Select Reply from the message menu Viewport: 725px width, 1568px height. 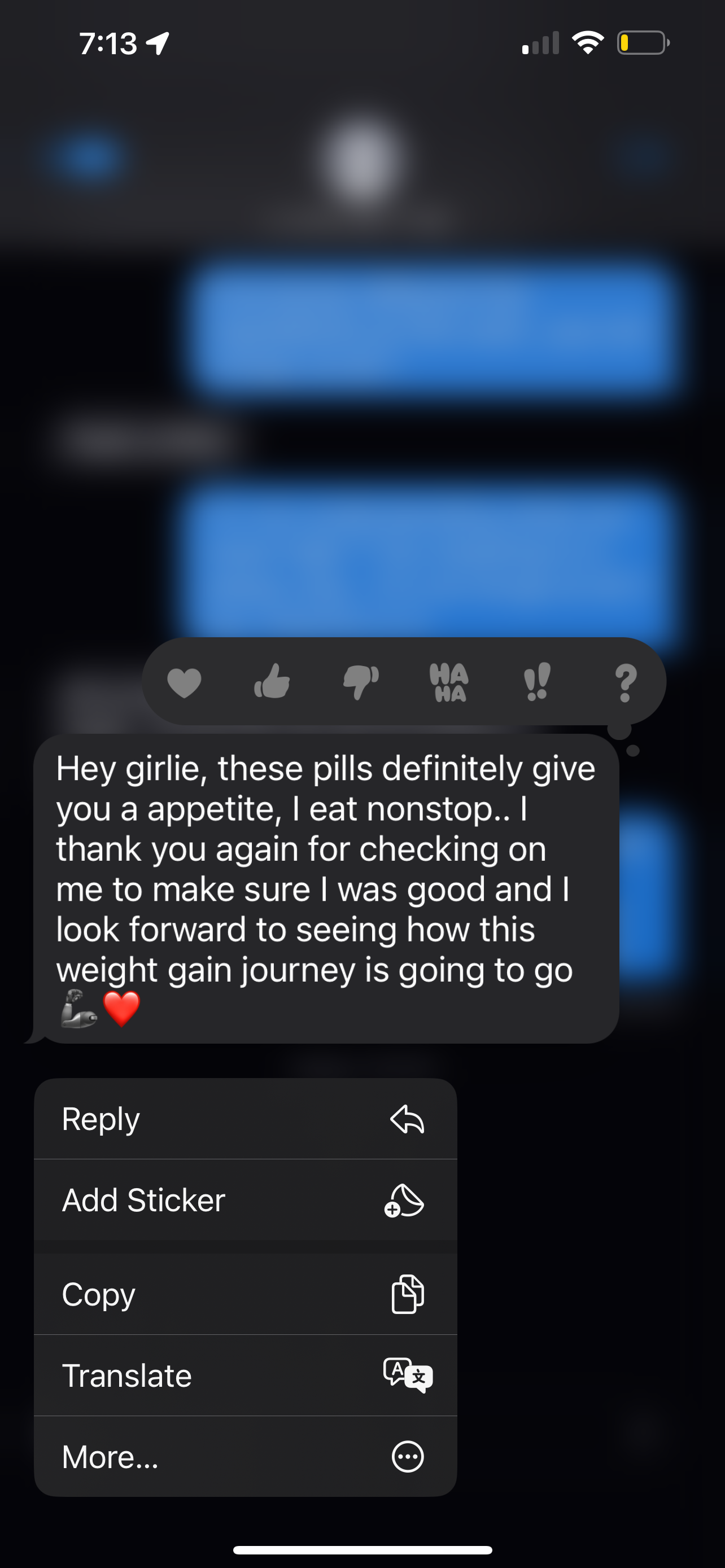[x=245, y=1119]
